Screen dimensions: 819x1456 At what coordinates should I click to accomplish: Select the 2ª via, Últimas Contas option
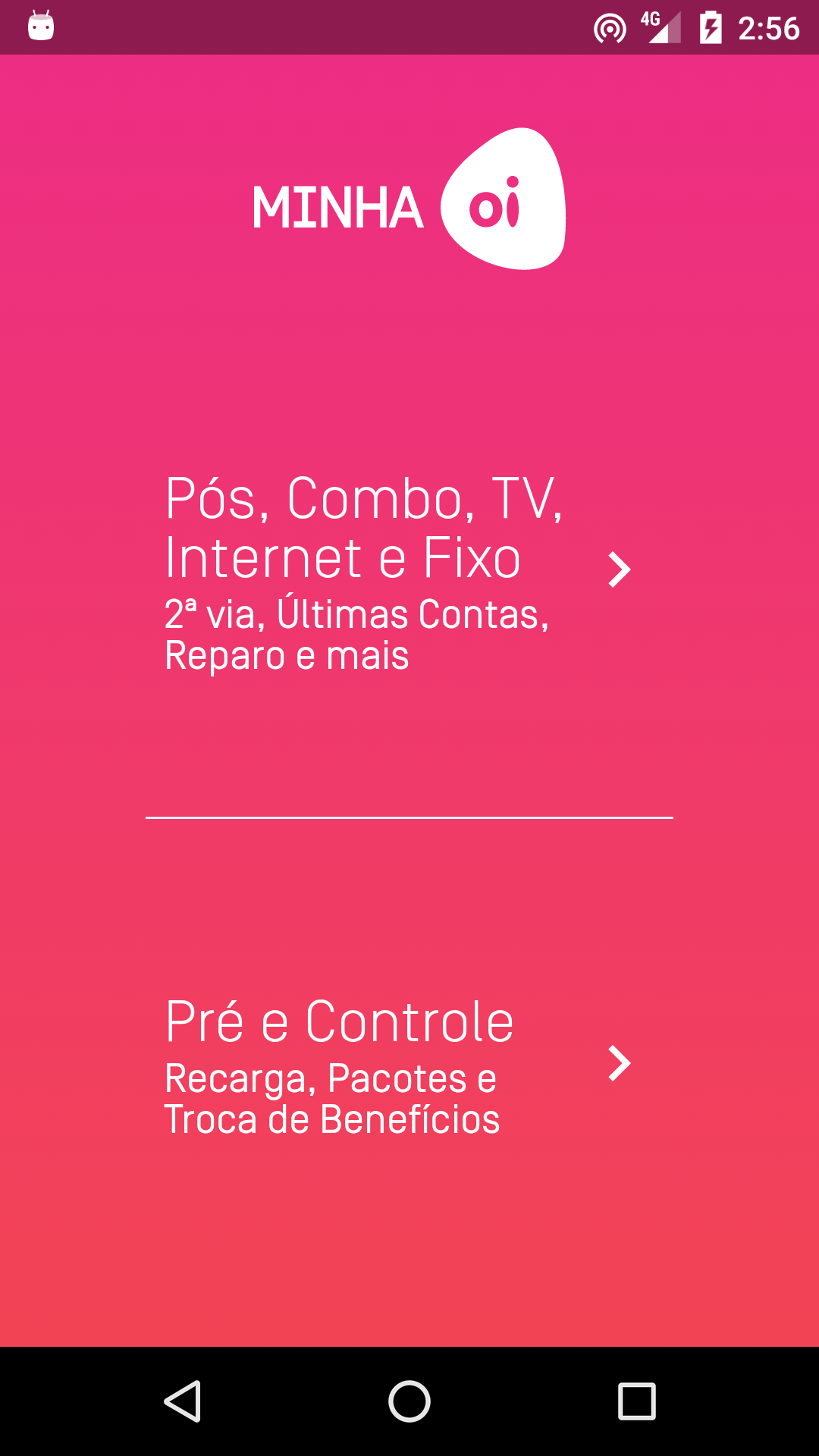tap(356, 616)
